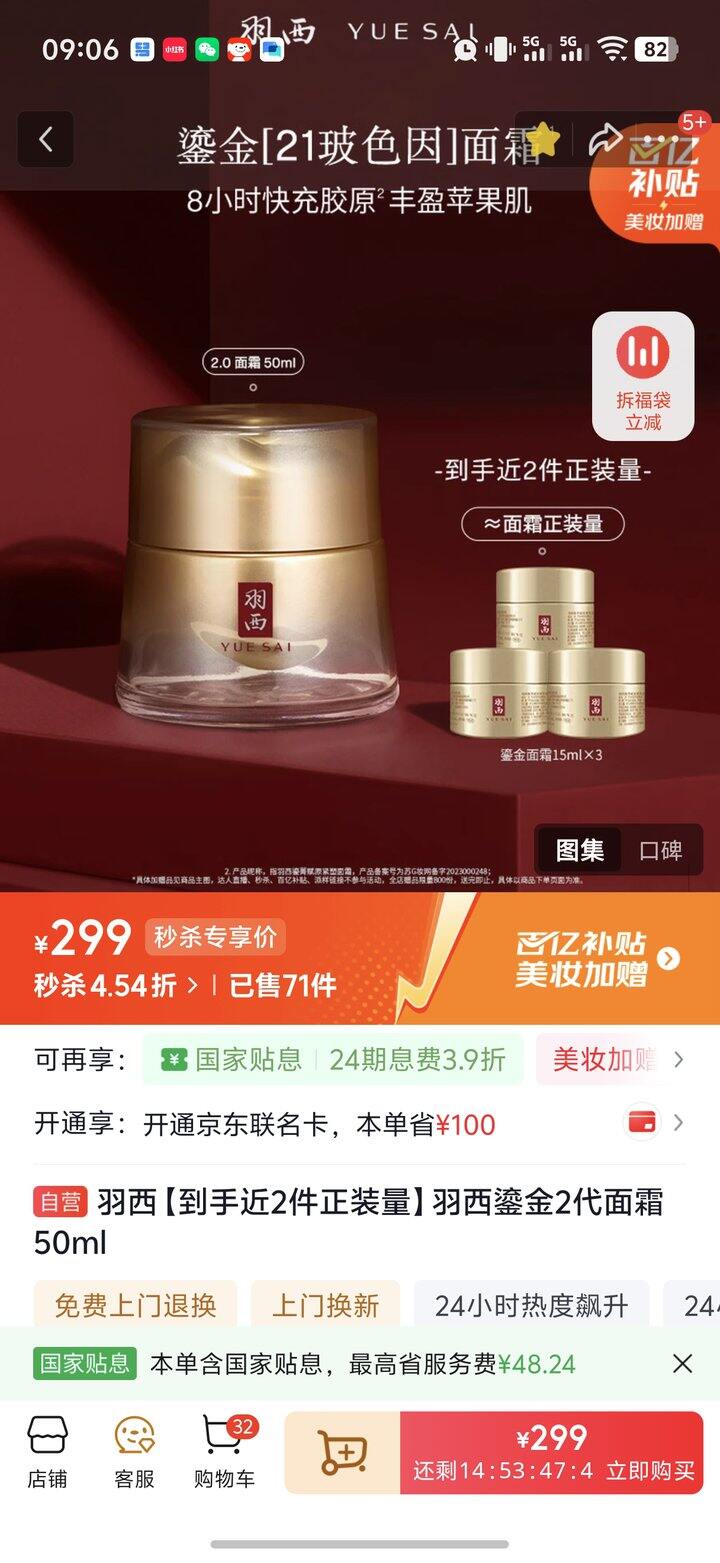Close the 国家贴息 savings banner
Viewport: 720px width, 1563px height.
pos(682,1363)
